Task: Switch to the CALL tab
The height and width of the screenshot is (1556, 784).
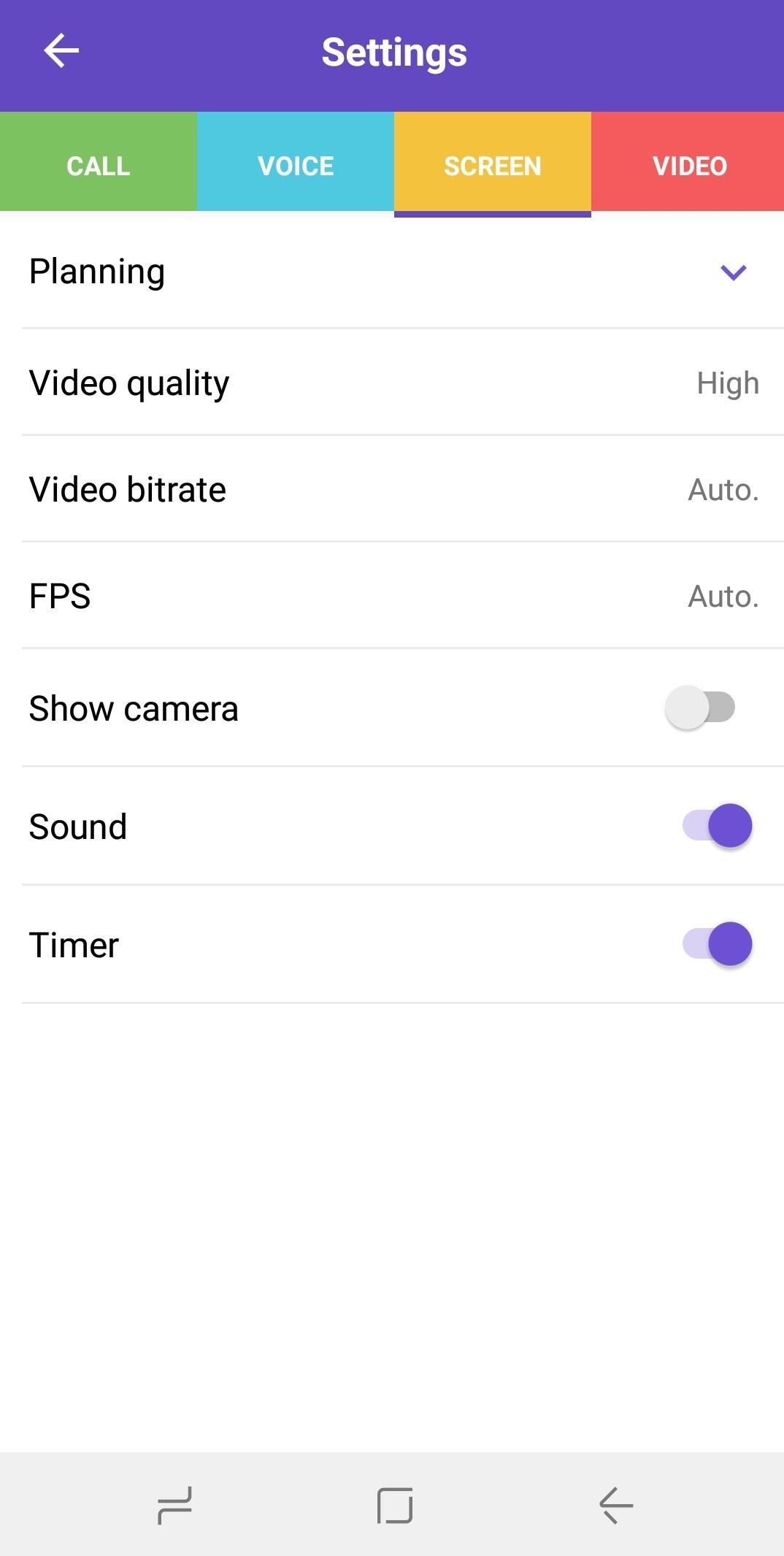Action: coord(99,165)
